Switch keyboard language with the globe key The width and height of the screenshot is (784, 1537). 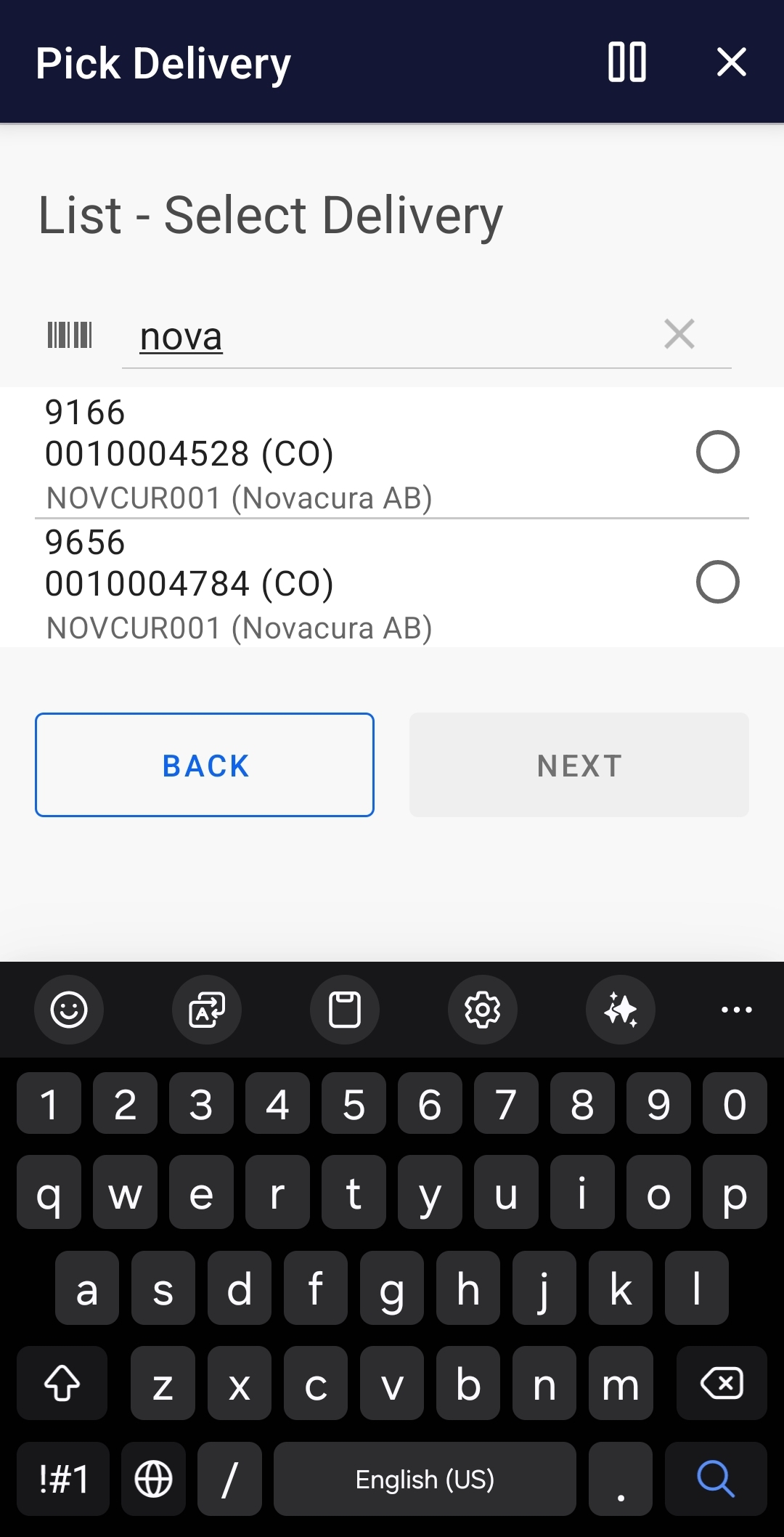[x=153, y=1480]
